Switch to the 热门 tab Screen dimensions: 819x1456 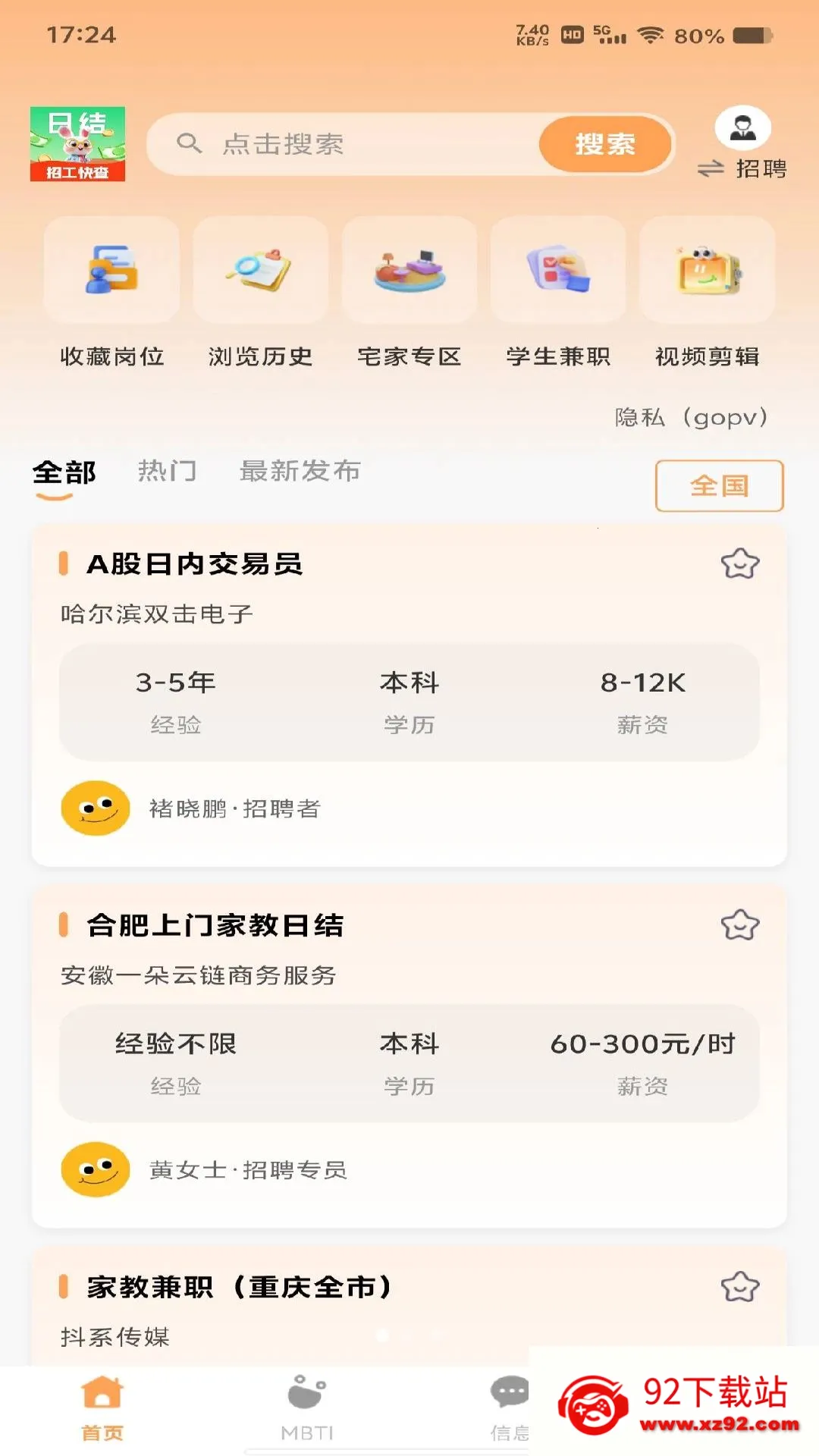coord(167,471)
